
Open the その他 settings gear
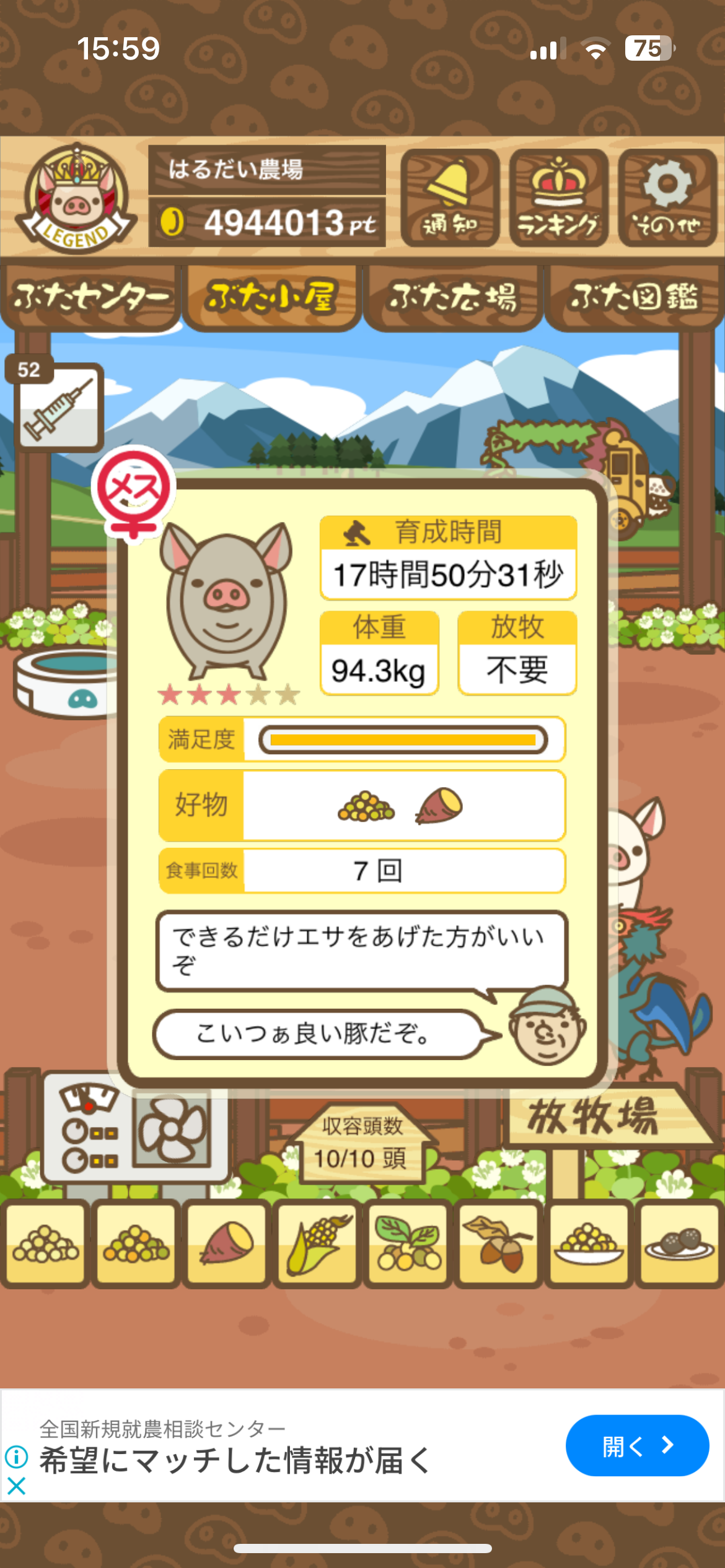click(667, 198)
